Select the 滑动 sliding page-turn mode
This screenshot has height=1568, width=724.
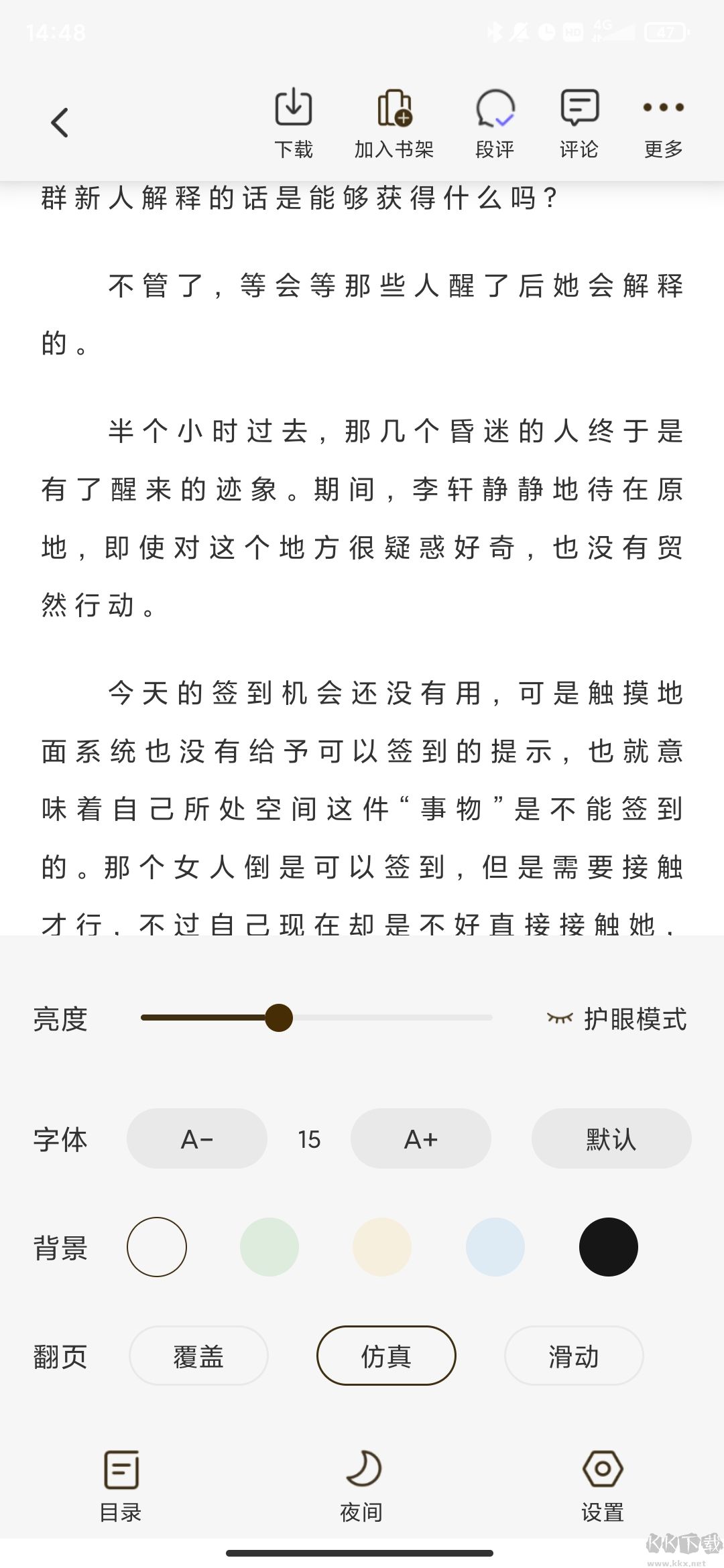(573, 1356)
